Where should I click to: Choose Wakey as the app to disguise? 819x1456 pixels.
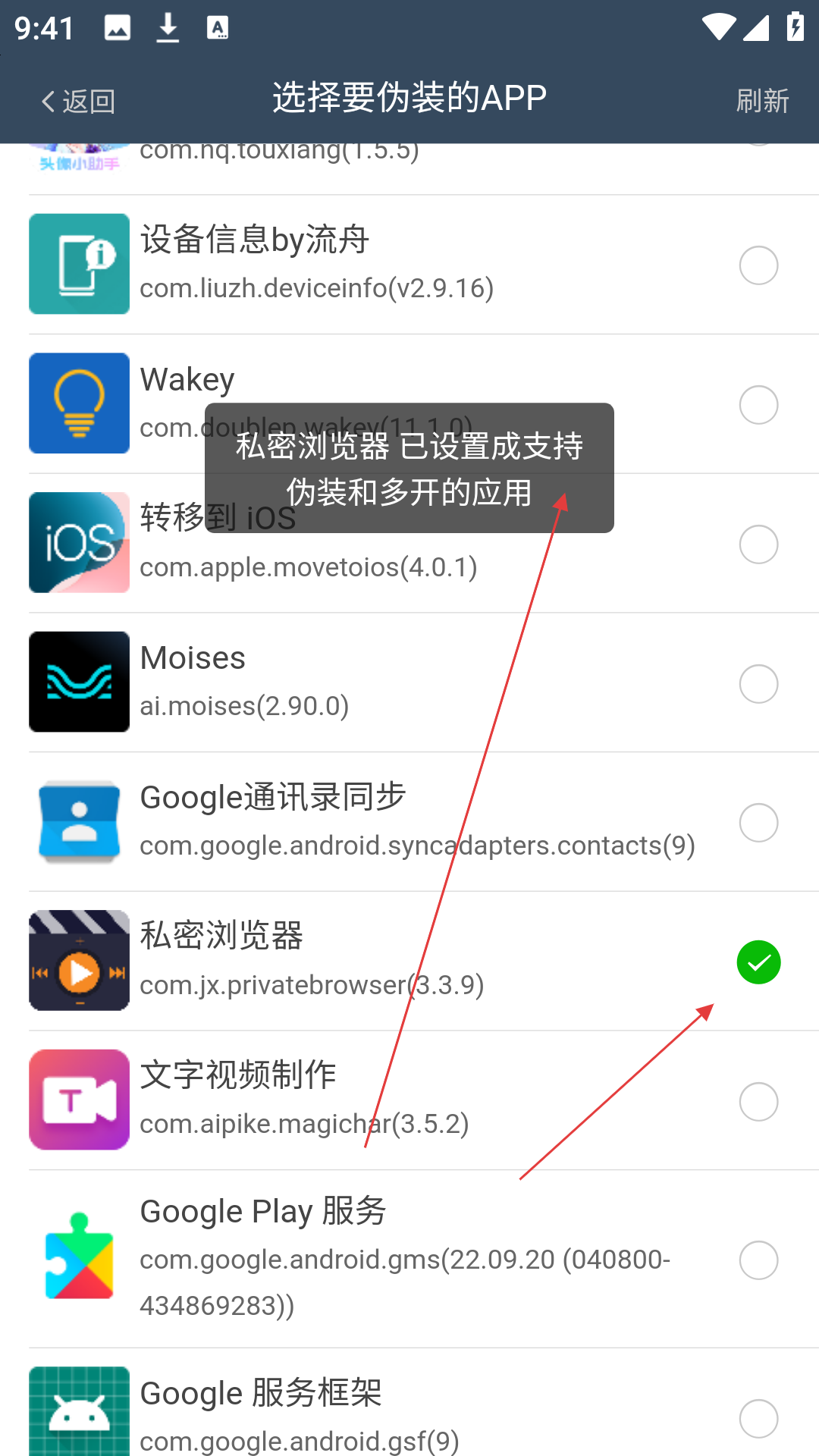tap(758, 405)
